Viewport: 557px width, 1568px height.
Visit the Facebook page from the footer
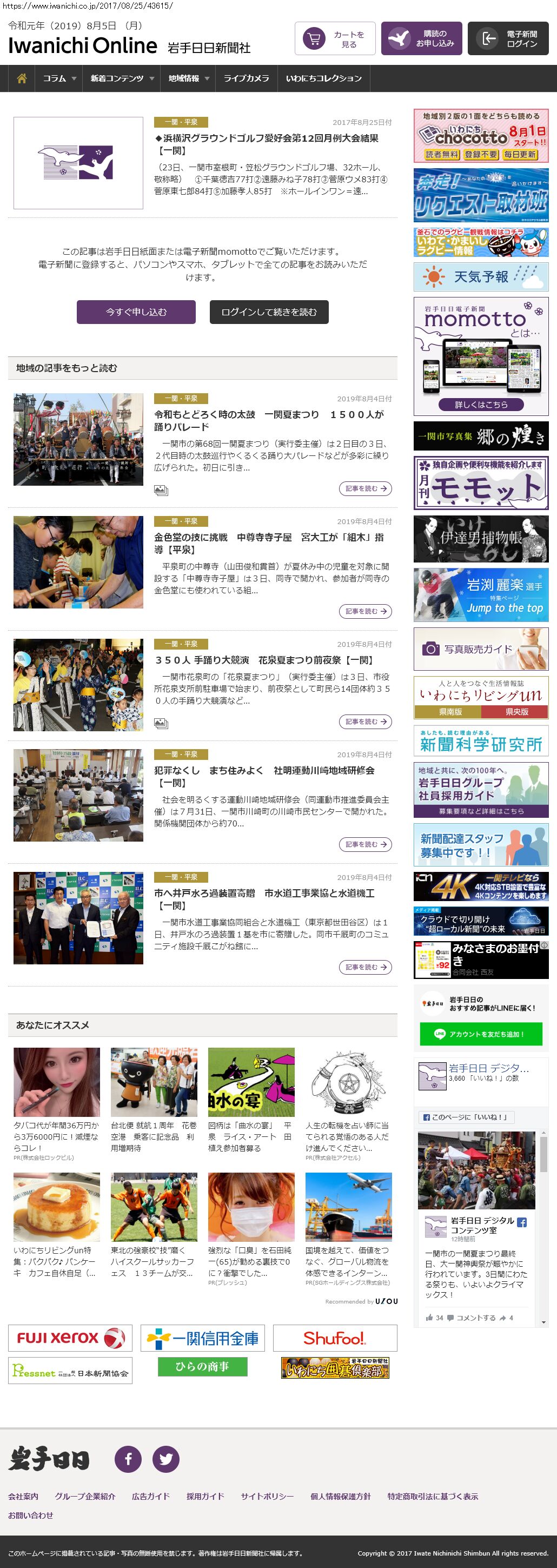click(128, 1459)
